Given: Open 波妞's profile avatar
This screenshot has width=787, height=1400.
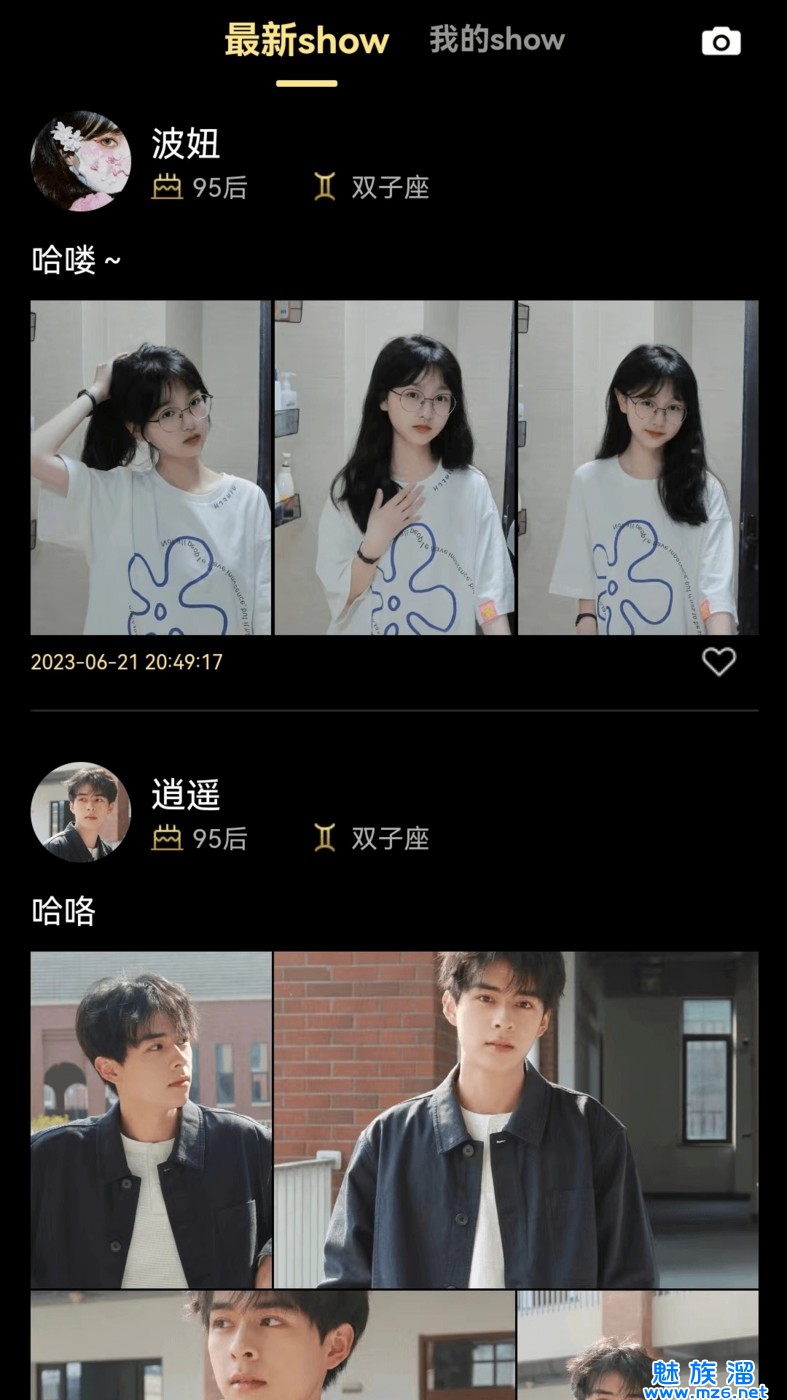Looking at the screenshot, I should pos(81,161).
